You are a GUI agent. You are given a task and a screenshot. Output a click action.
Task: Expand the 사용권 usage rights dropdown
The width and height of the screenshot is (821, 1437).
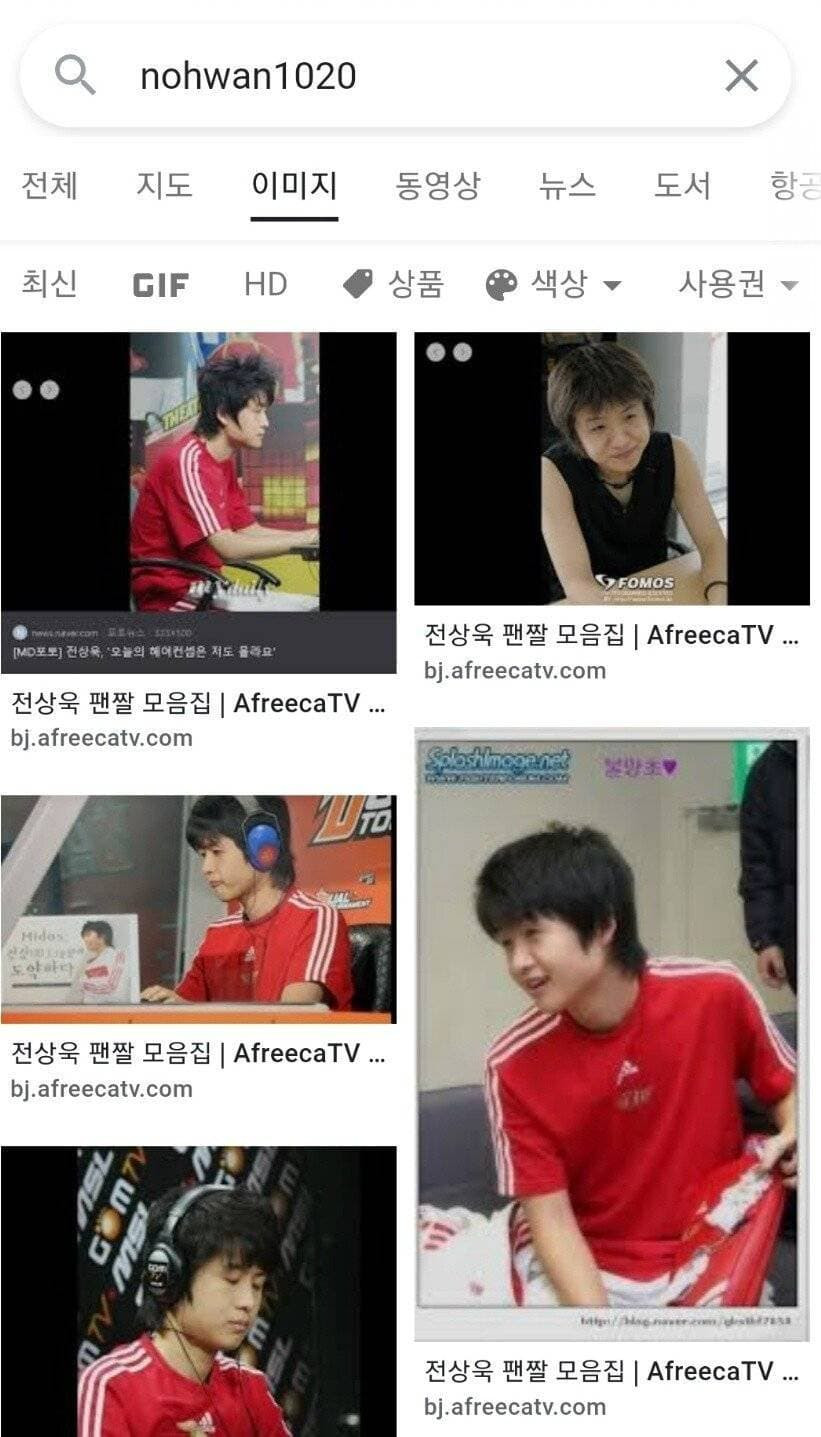(x=738, y=285)
